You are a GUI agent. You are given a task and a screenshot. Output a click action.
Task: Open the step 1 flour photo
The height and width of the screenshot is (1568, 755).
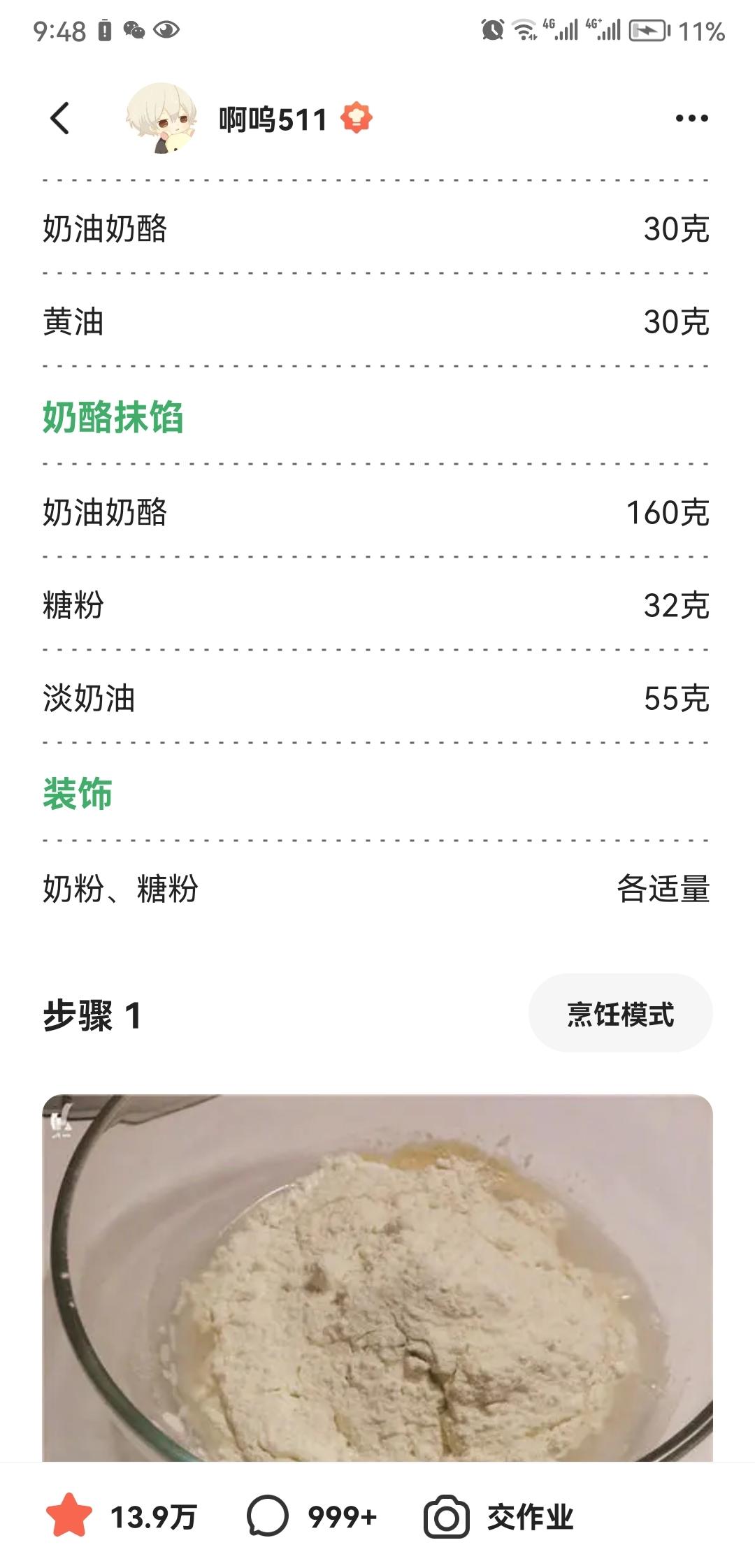[377, 1277]
